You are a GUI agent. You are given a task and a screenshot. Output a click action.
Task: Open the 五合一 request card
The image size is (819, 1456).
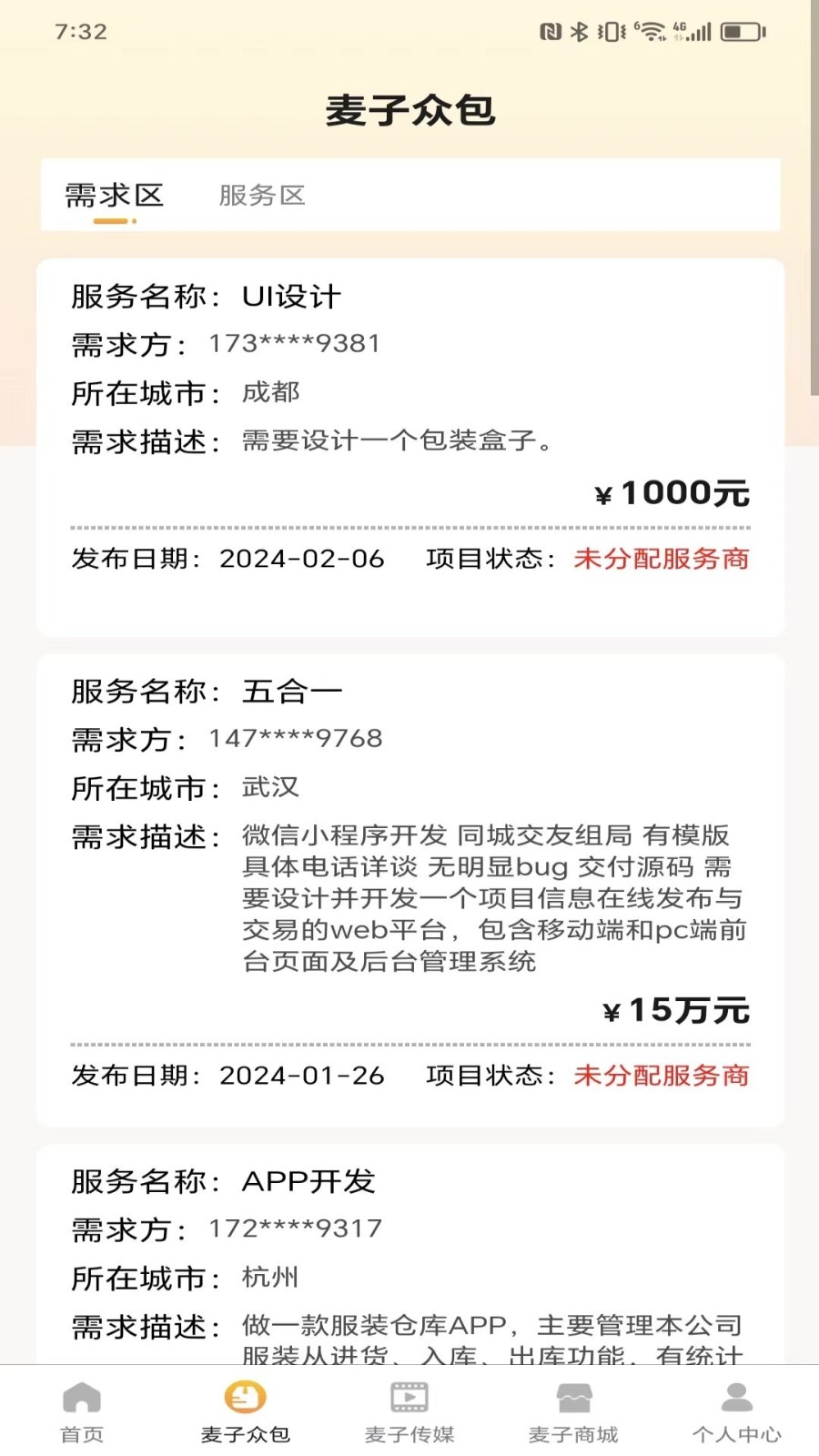coord(409,887)
